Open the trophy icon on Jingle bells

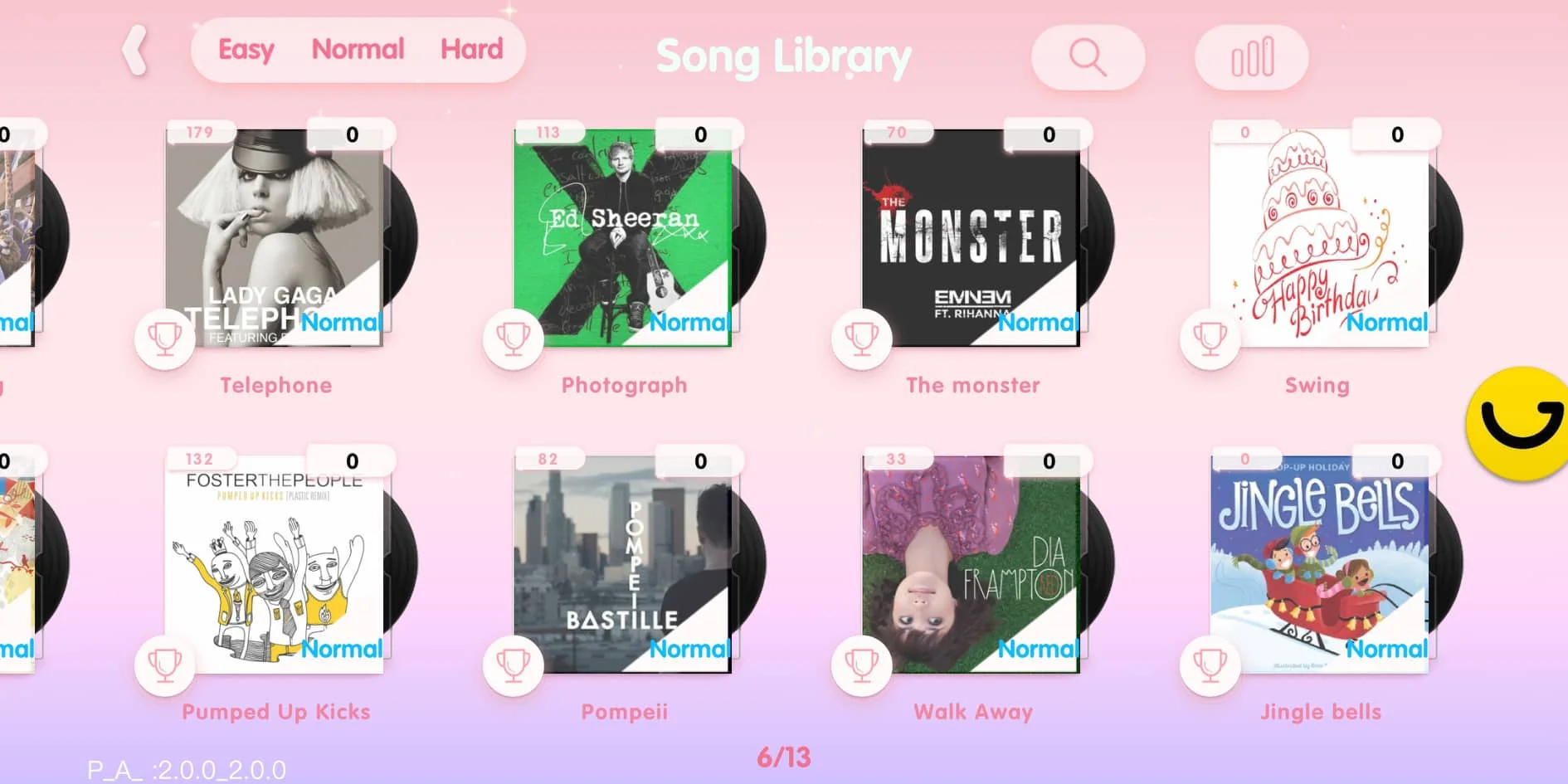click(1210, 665)
